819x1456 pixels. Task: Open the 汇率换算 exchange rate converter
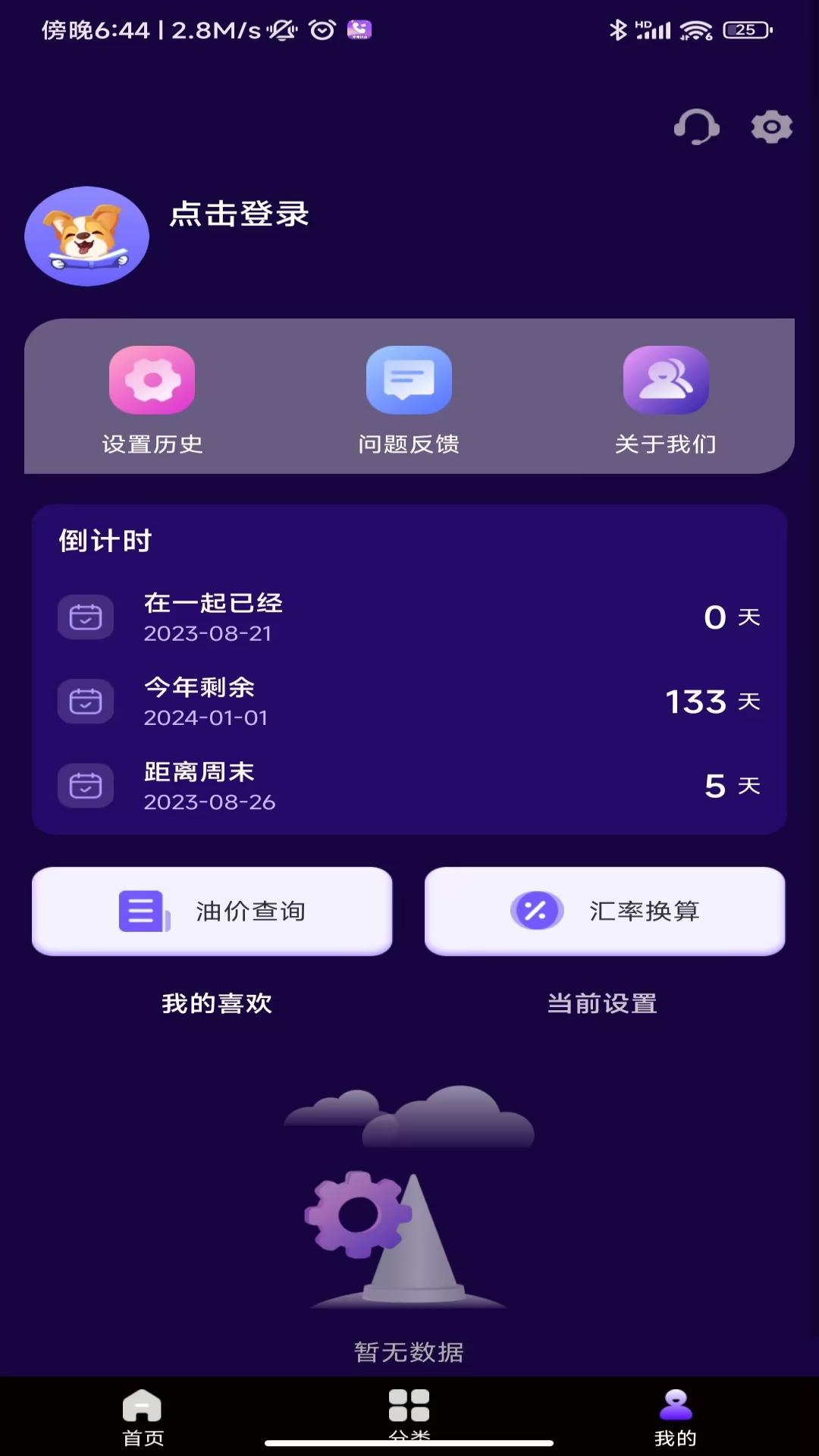point(605,911)
